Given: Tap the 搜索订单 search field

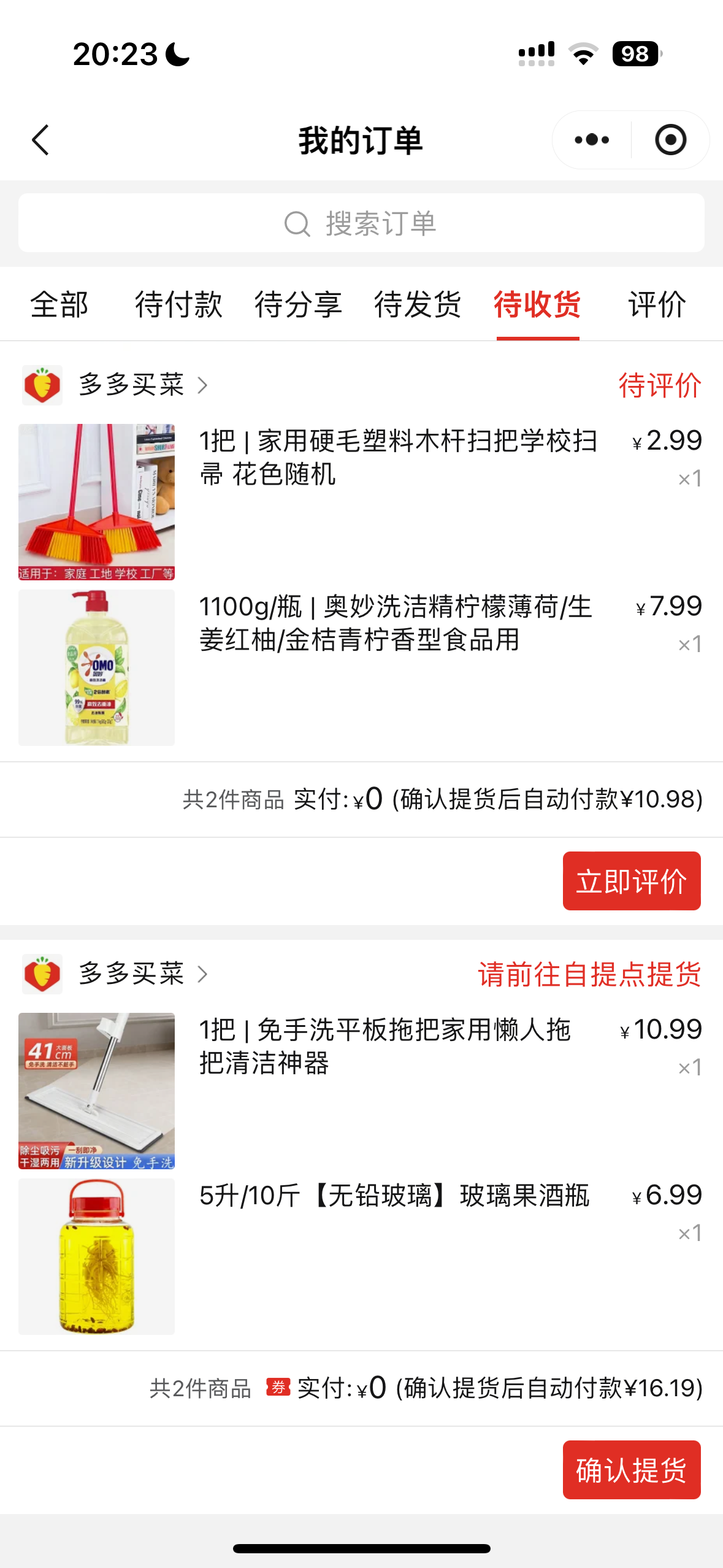Looking at the screenshot, I should tap(361, 223).
